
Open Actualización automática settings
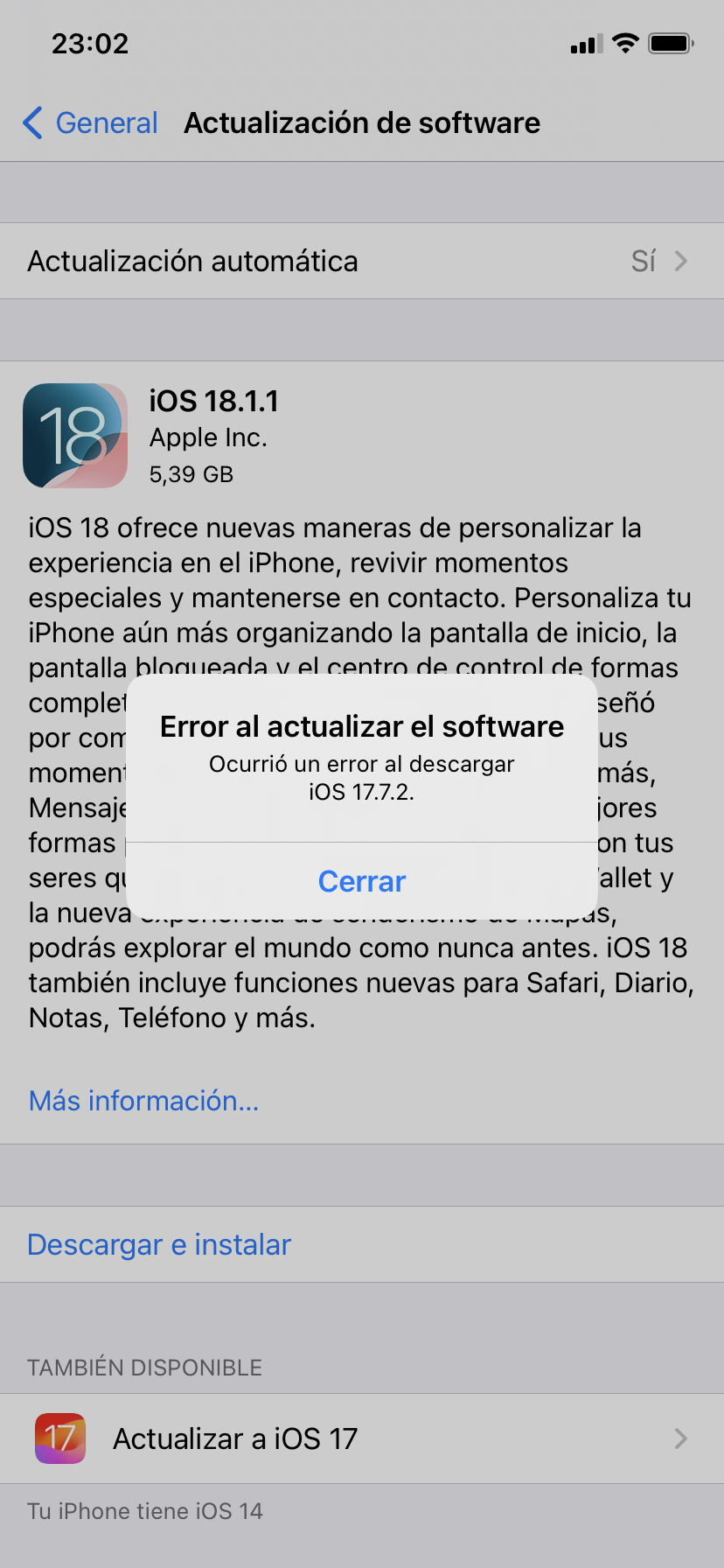(362, 261)
